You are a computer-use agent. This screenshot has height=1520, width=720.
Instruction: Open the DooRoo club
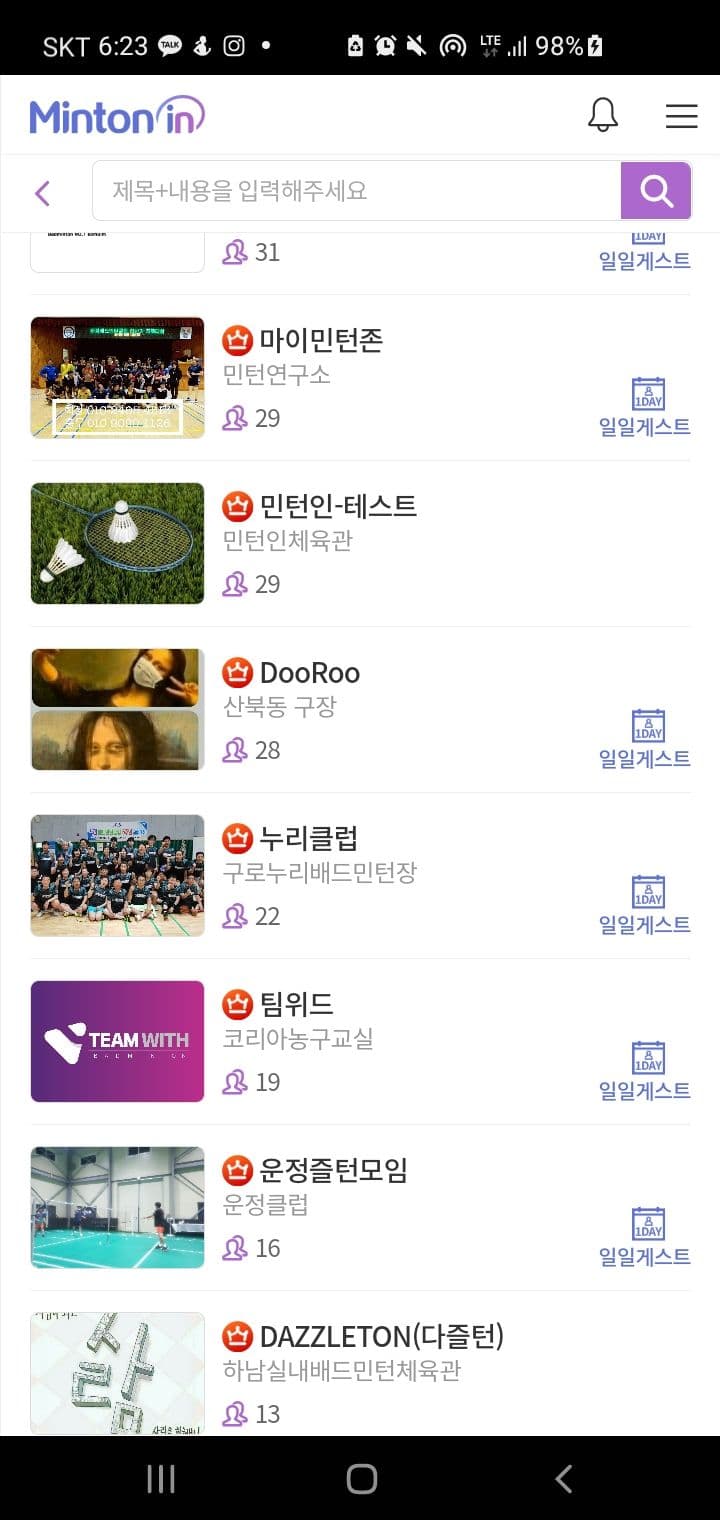(x=360, y=710)
